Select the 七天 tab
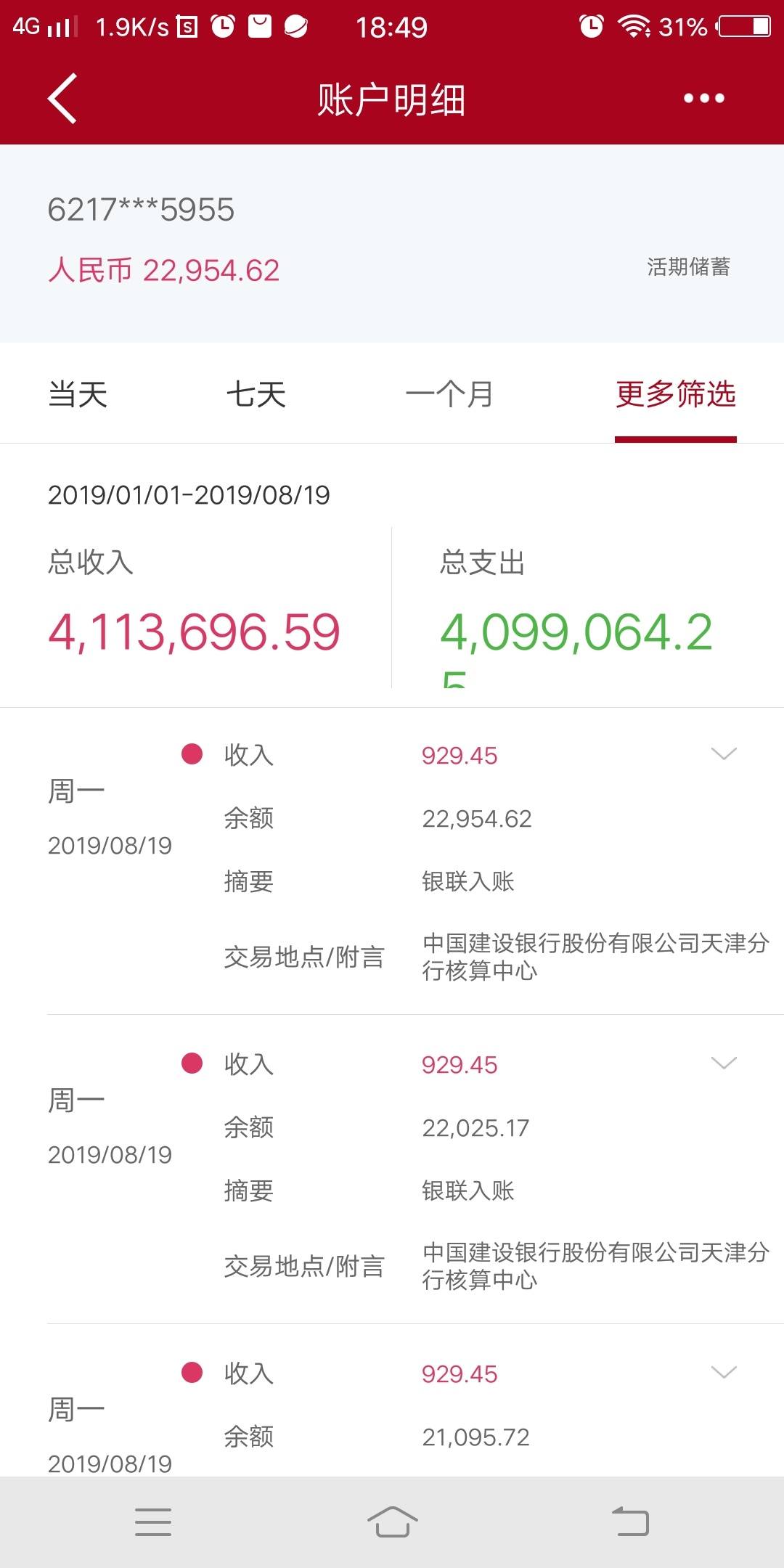784x1568 pixels. (256, 395)
